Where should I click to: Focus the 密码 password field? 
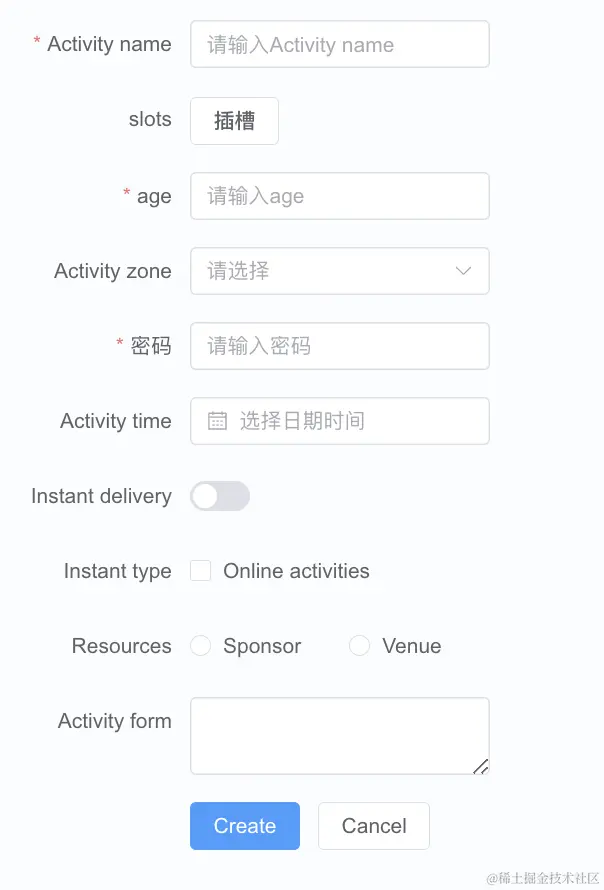coord(339,346)
